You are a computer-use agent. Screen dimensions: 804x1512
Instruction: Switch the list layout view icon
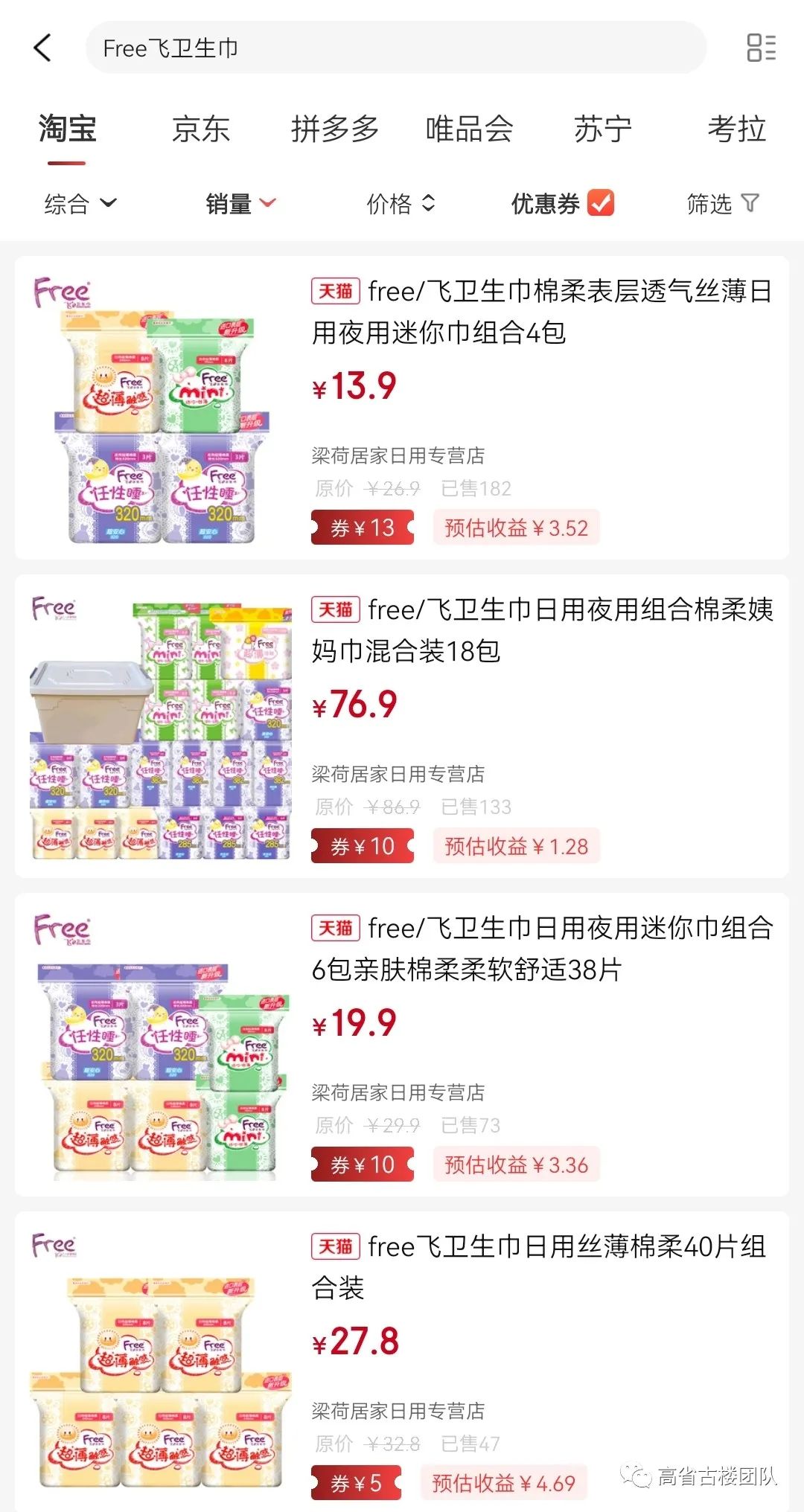(761, 48)
